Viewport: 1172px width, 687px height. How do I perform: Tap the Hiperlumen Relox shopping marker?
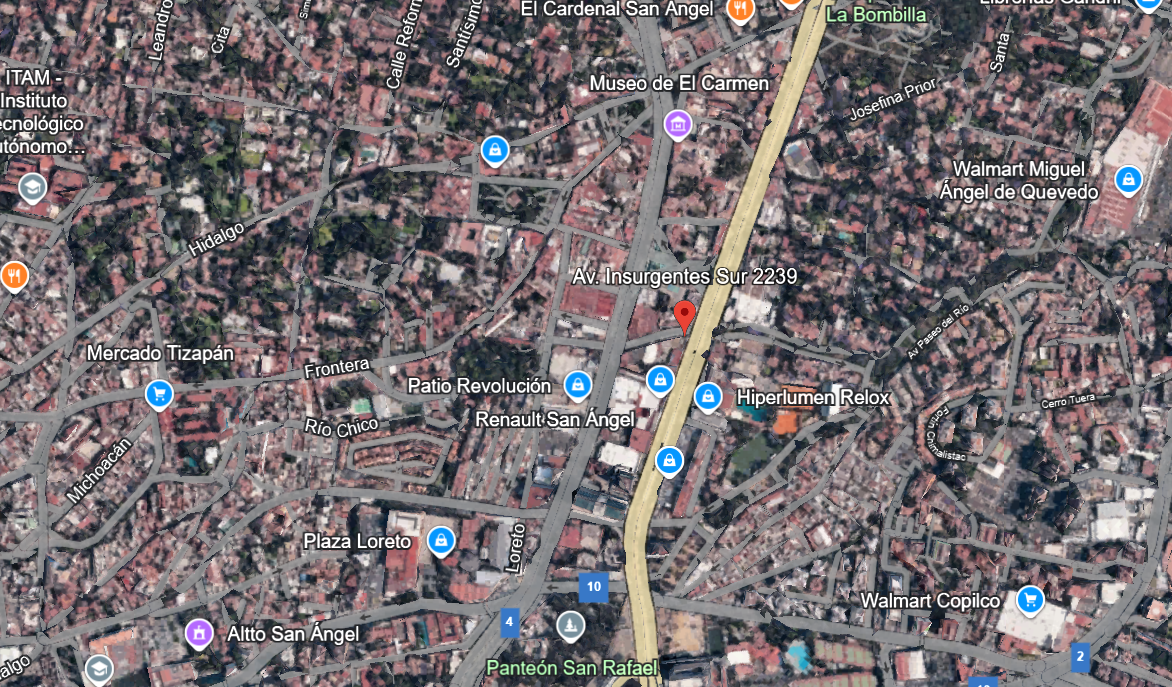tap(708, 396)
